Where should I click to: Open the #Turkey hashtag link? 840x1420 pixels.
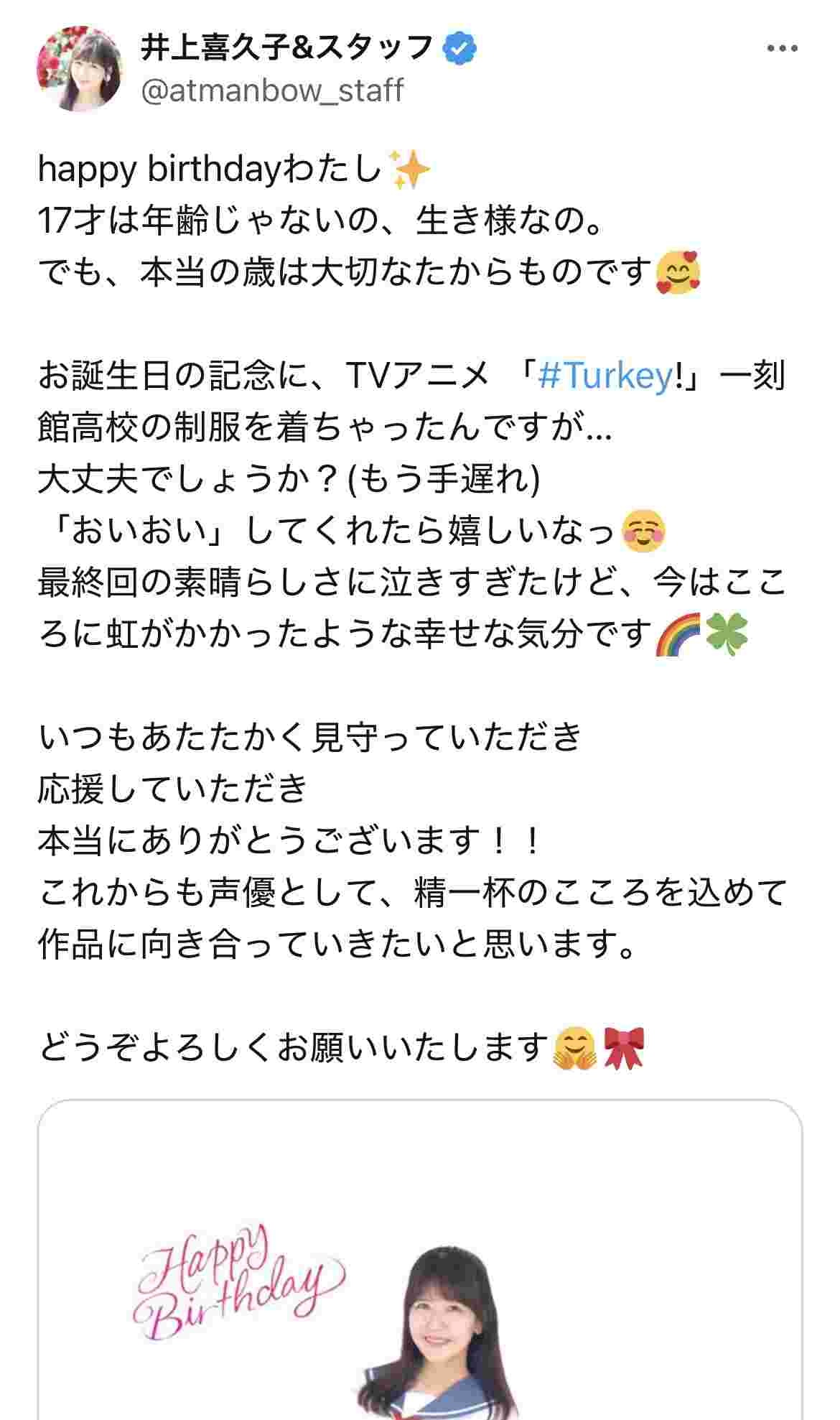pos(605,376)
